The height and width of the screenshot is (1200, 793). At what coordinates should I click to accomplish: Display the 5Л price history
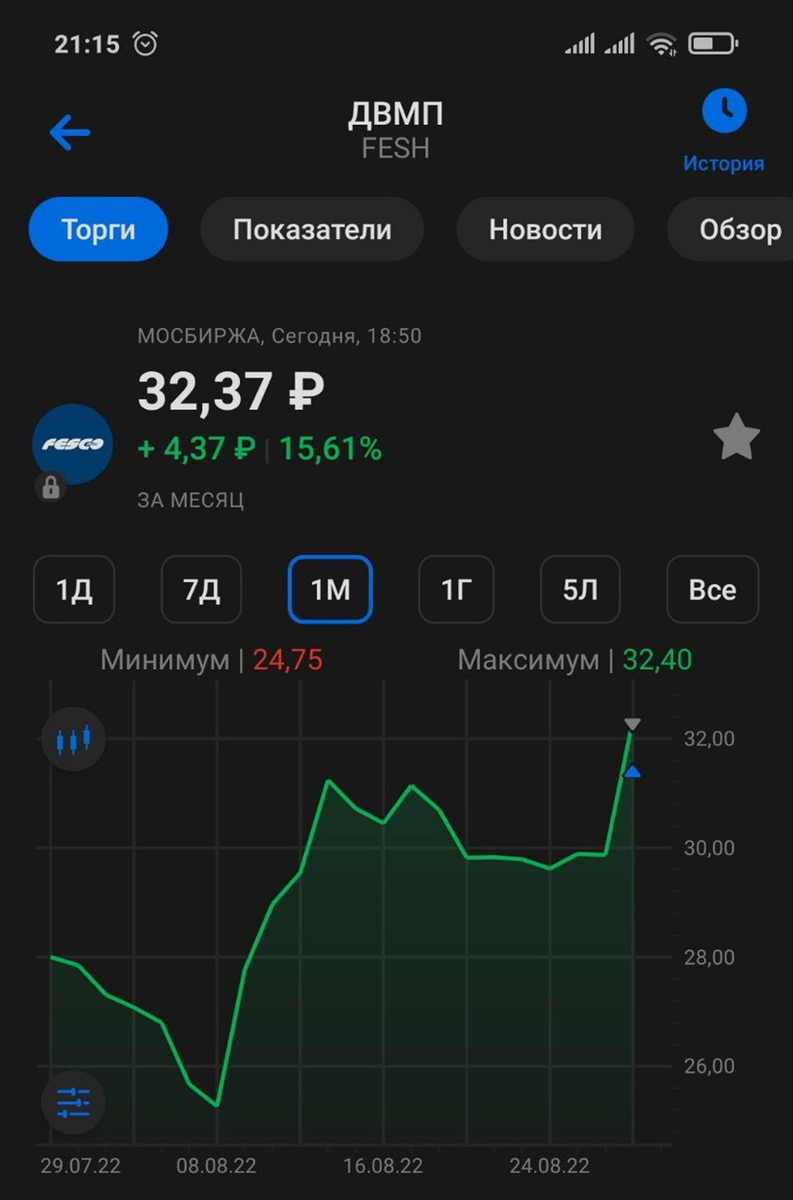point(580,590)
